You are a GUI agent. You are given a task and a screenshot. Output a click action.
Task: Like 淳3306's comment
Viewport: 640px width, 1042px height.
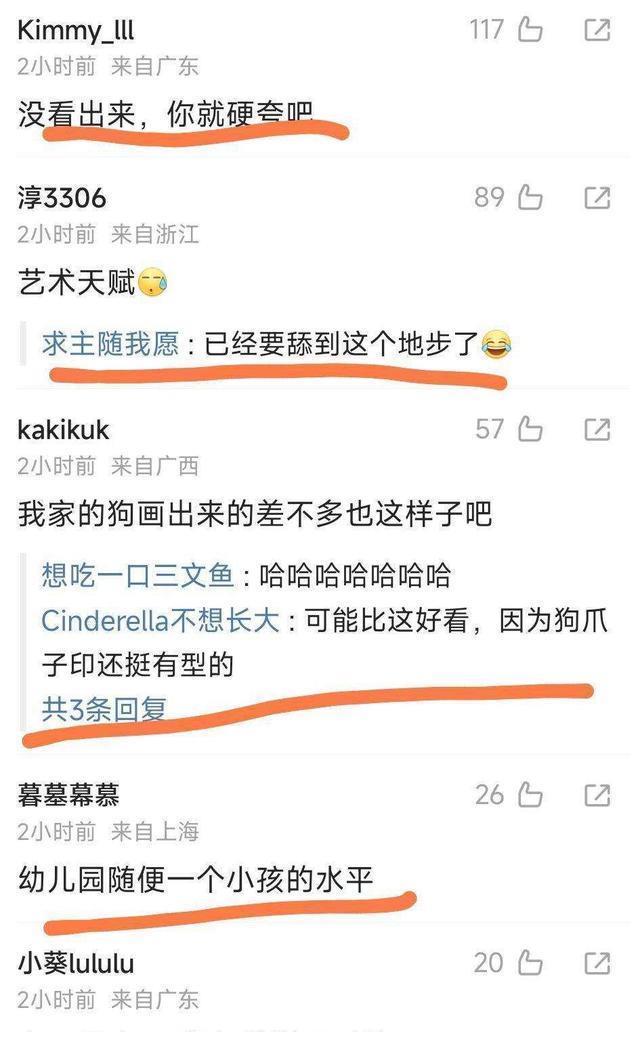(530, 197)
